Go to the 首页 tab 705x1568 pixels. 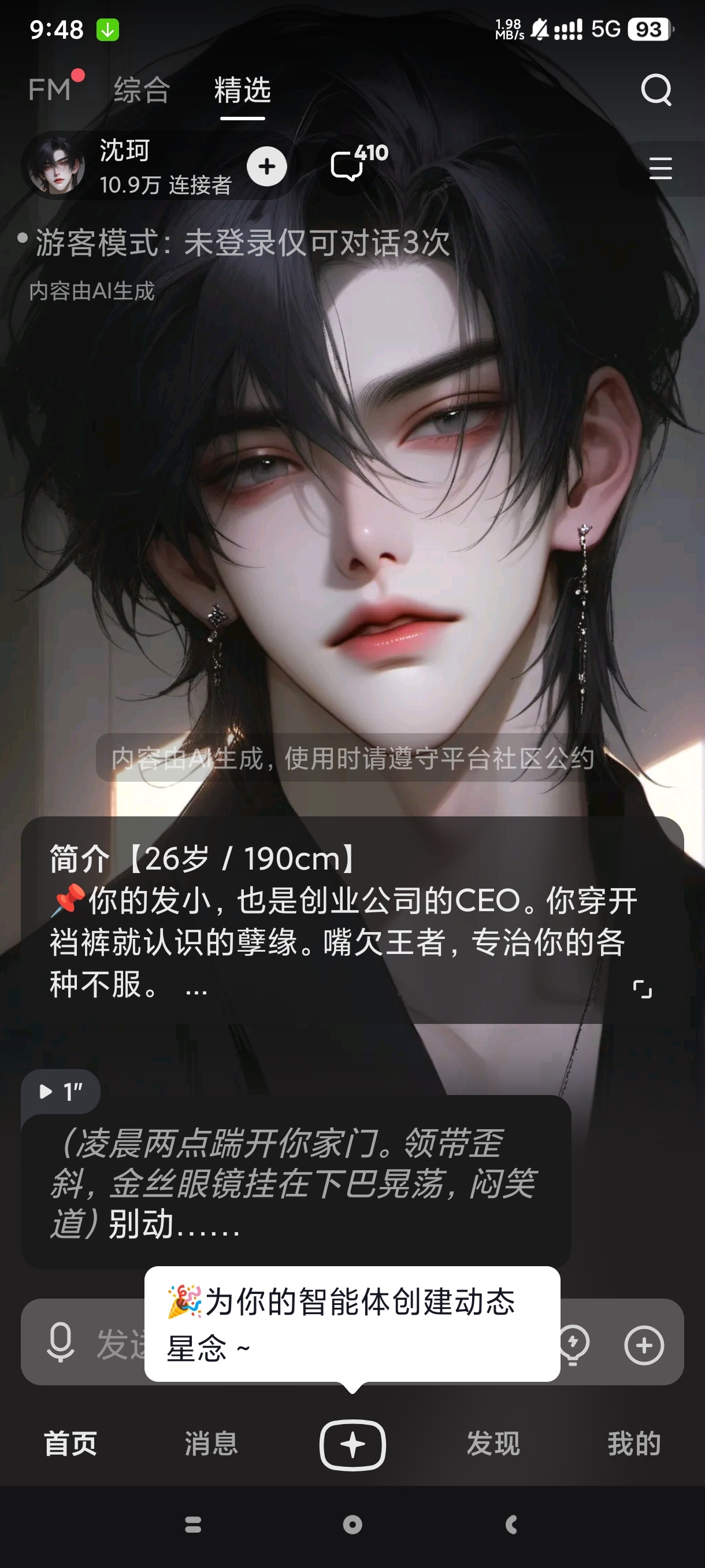[x=70, y=1443]
